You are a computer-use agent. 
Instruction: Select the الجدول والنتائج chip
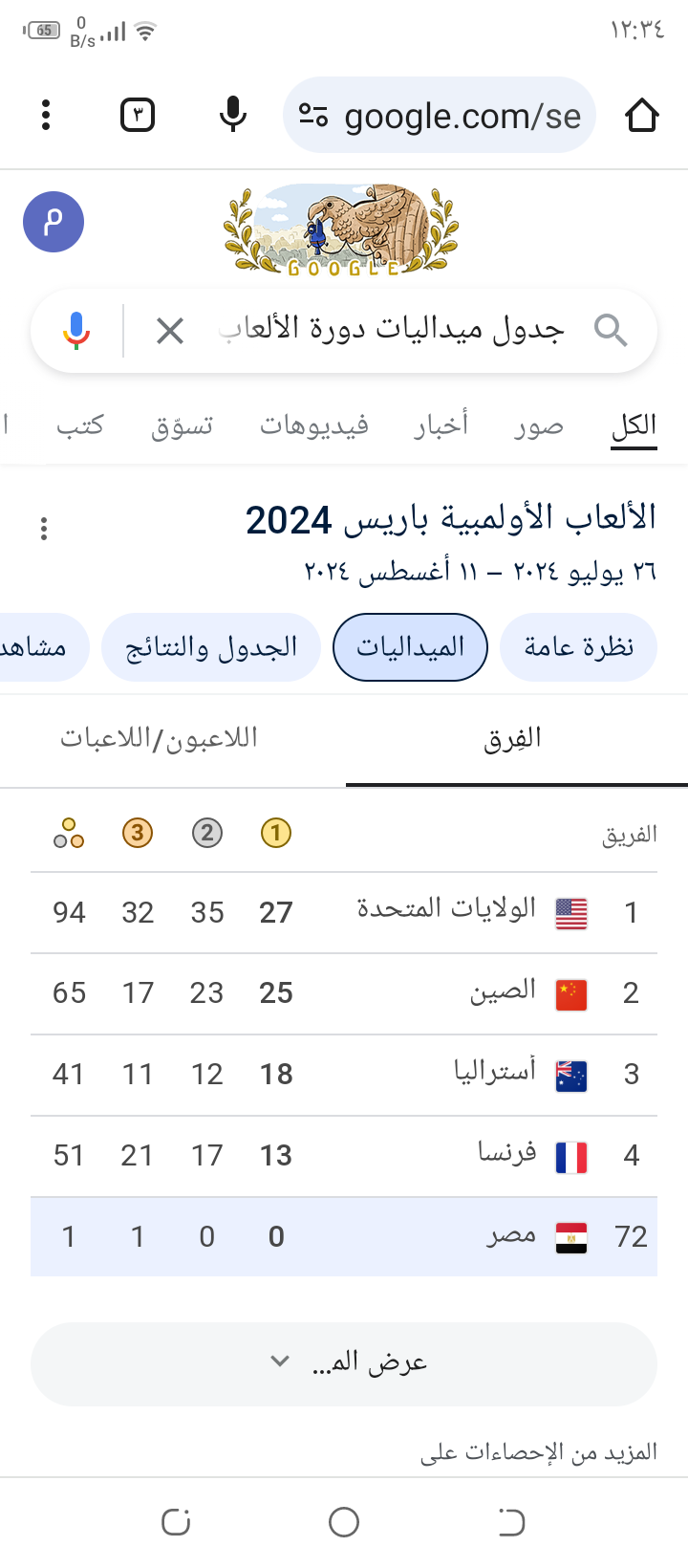click(211, 647)
